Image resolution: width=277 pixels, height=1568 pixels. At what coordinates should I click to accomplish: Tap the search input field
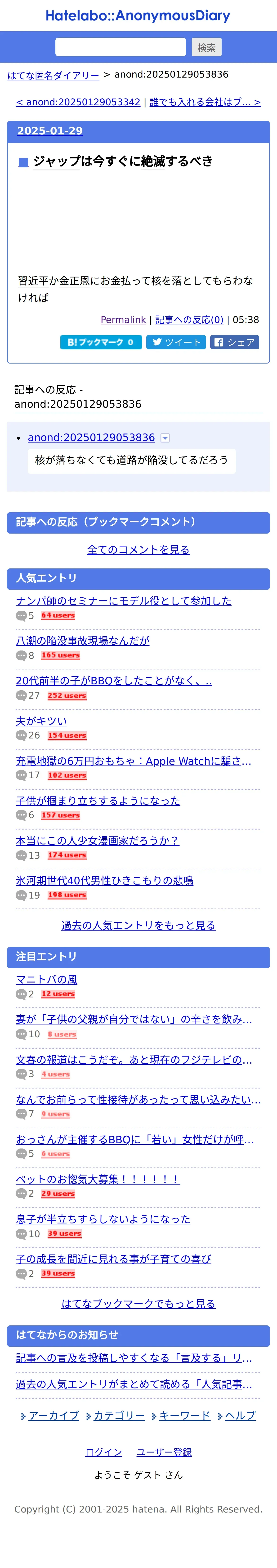coord(120,47)
